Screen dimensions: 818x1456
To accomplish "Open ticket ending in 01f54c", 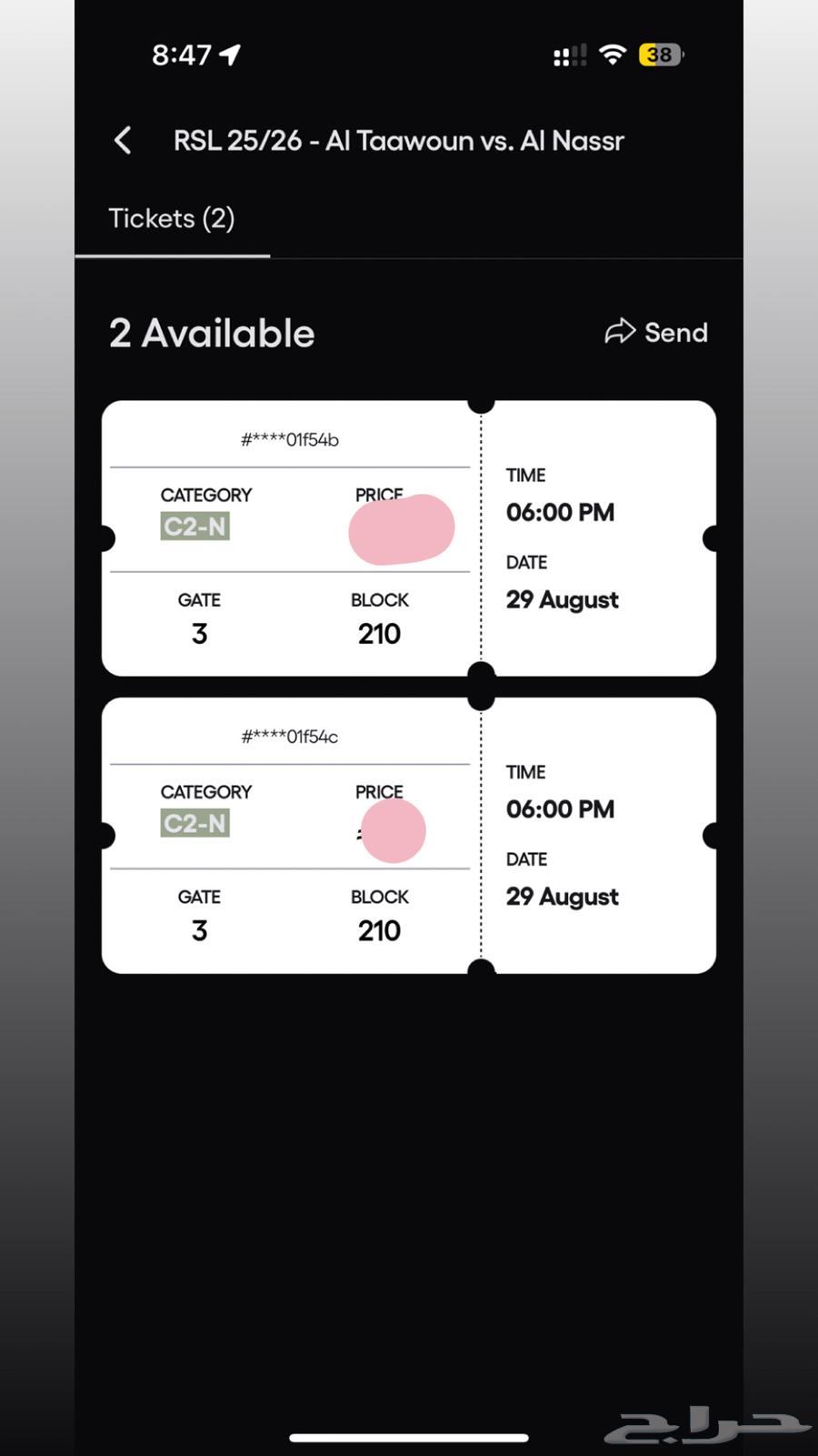I will pos(408,835).
